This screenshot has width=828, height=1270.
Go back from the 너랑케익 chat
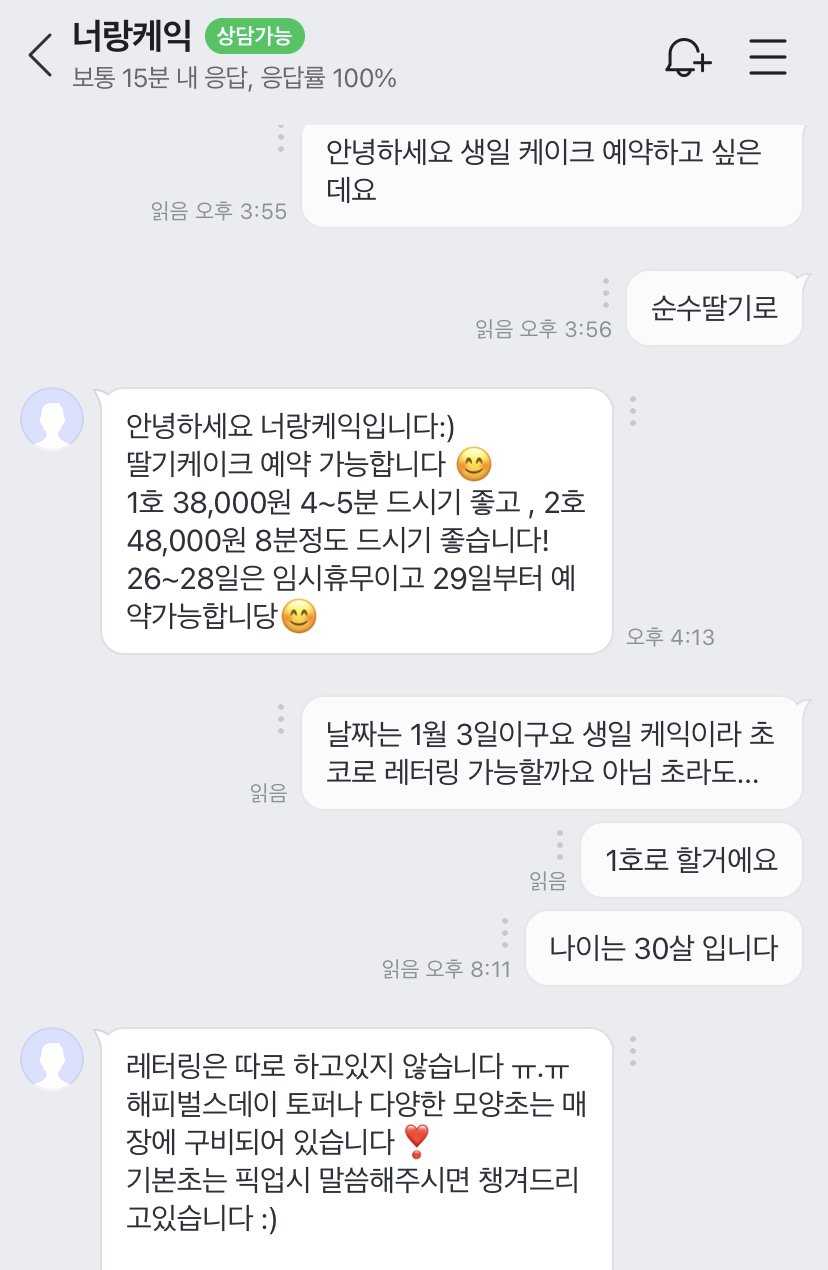click(x=40, y=56)
